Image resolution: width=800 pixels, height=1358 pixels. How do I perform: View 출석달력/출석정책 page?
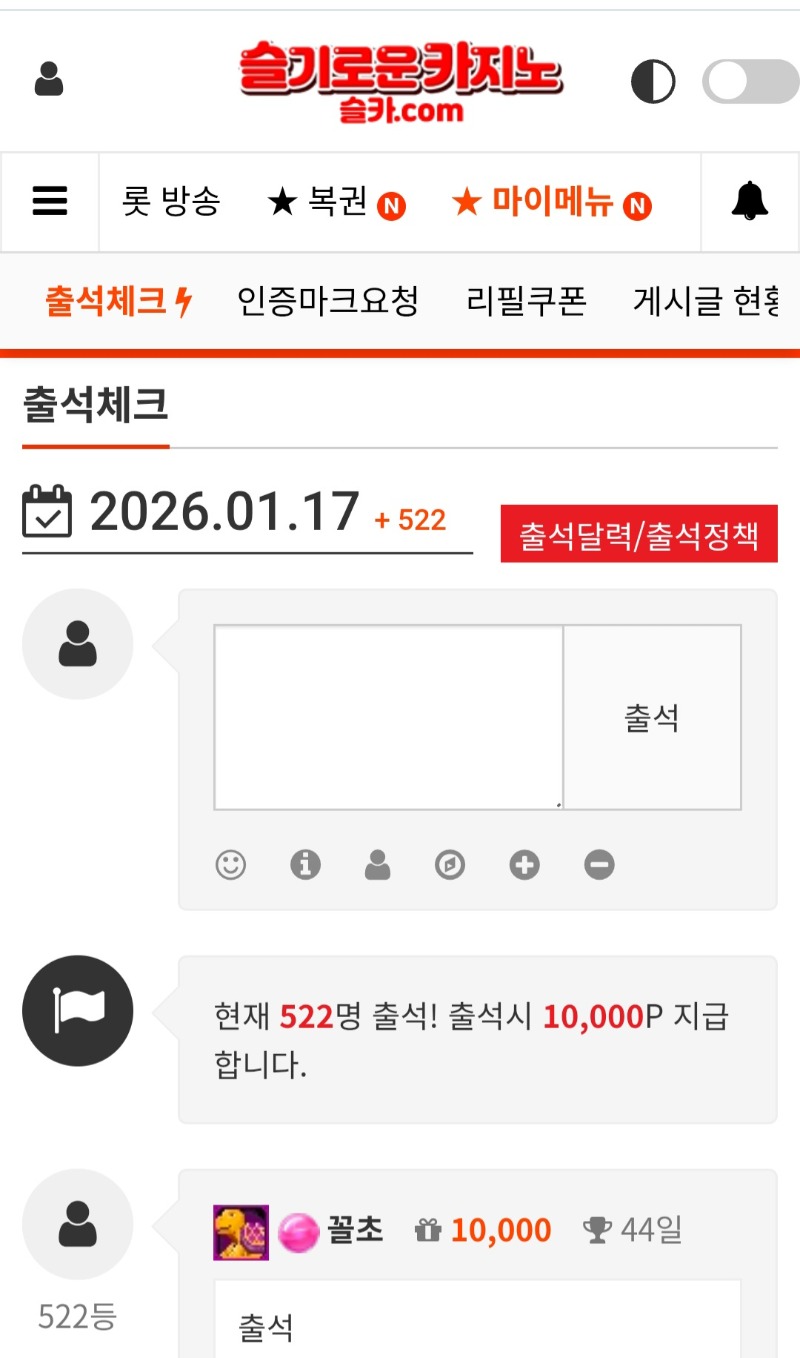(x=638, y=535)
